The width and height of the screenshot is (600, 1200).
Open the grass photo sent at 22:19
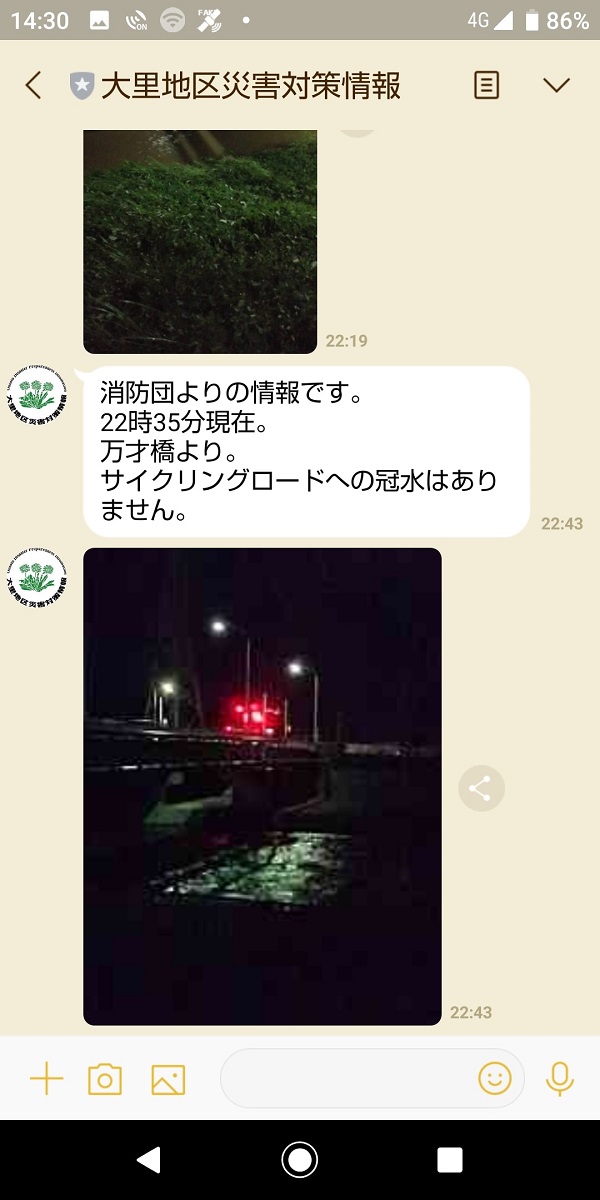200,242
